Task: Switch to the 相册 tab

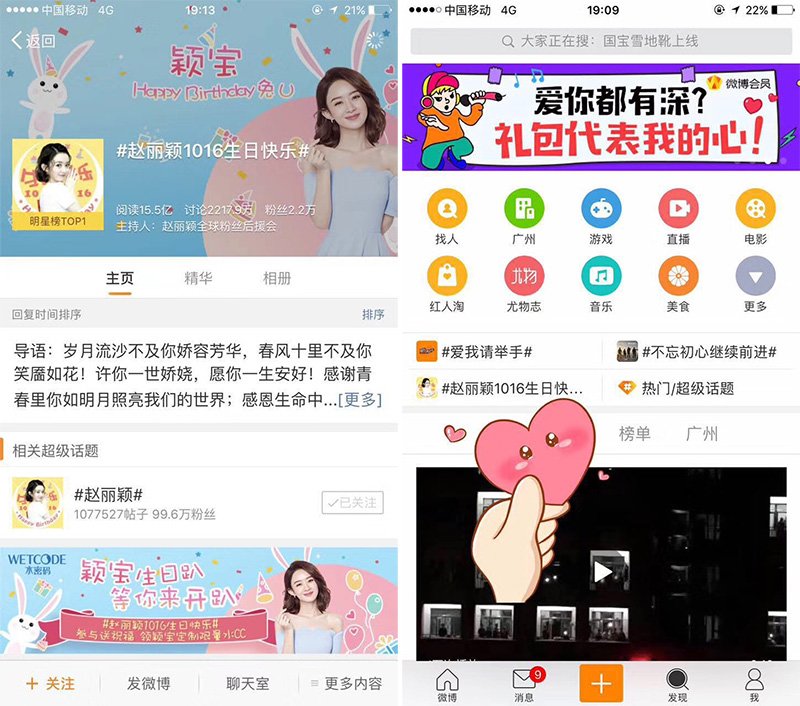Action: coord(277,278)
